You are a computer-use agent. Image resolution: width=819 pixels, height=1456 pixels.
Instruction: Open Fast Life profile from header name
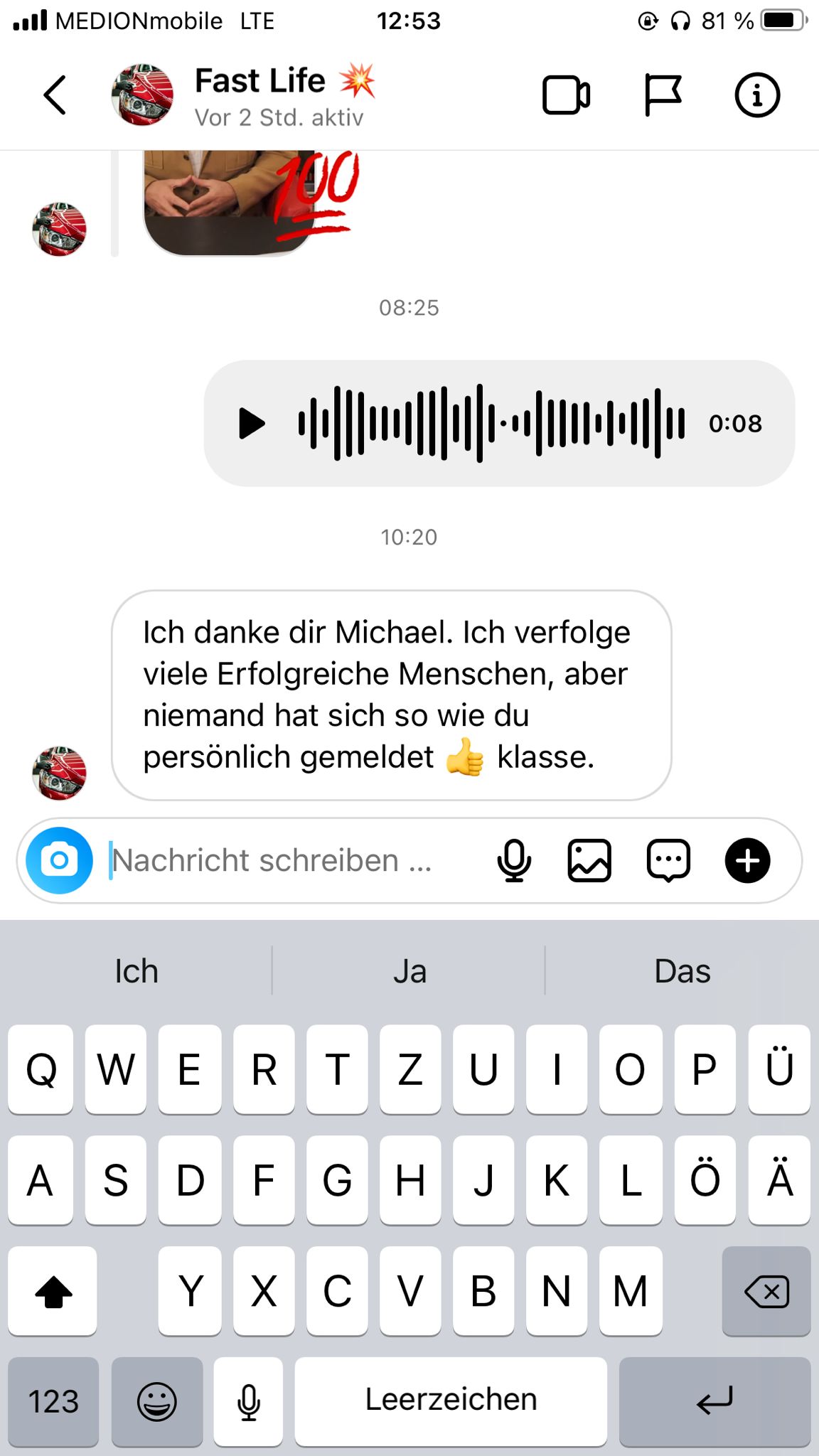(x=260, y=81)
